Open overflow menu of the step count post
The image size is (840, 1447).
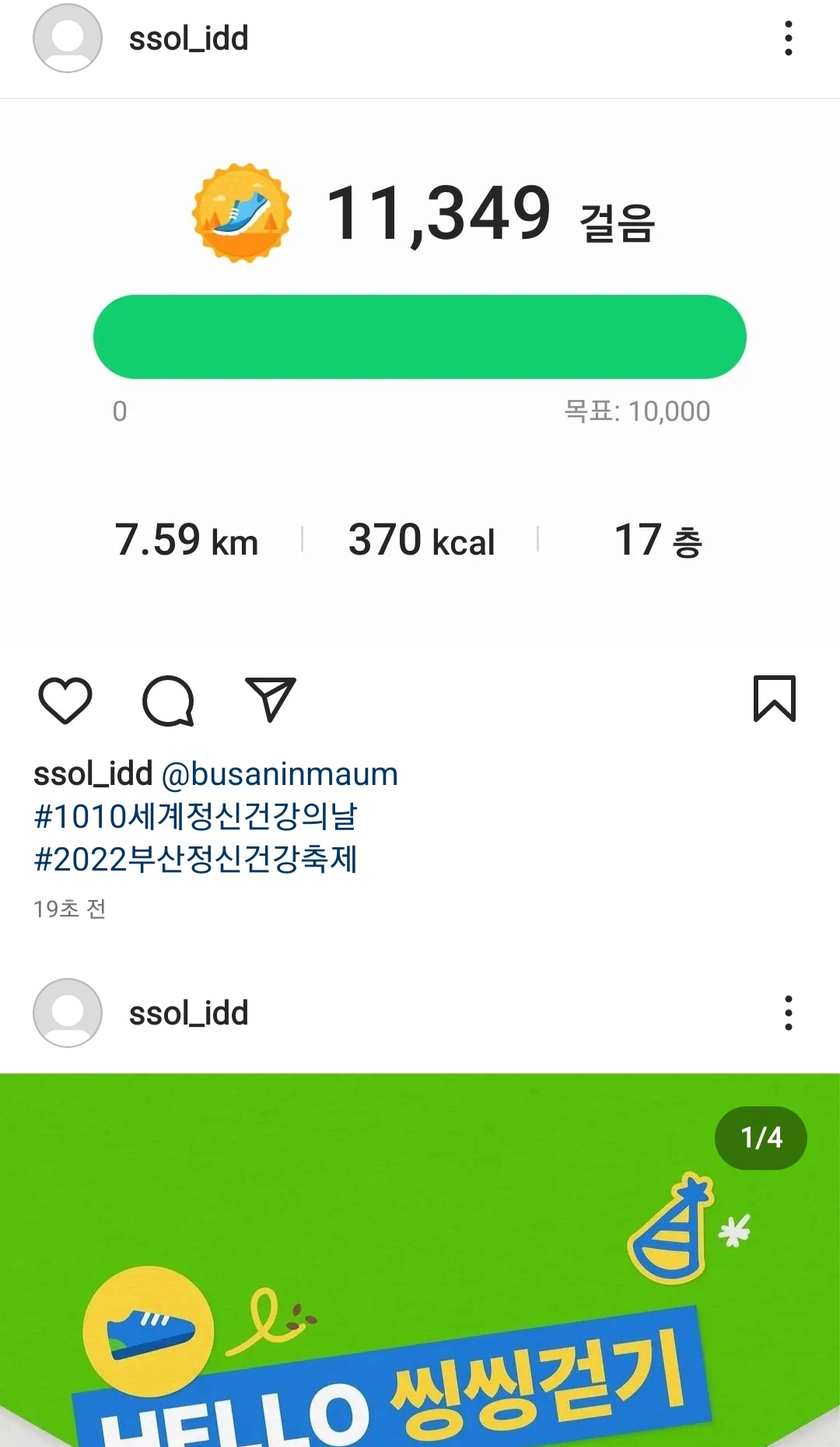788,38
